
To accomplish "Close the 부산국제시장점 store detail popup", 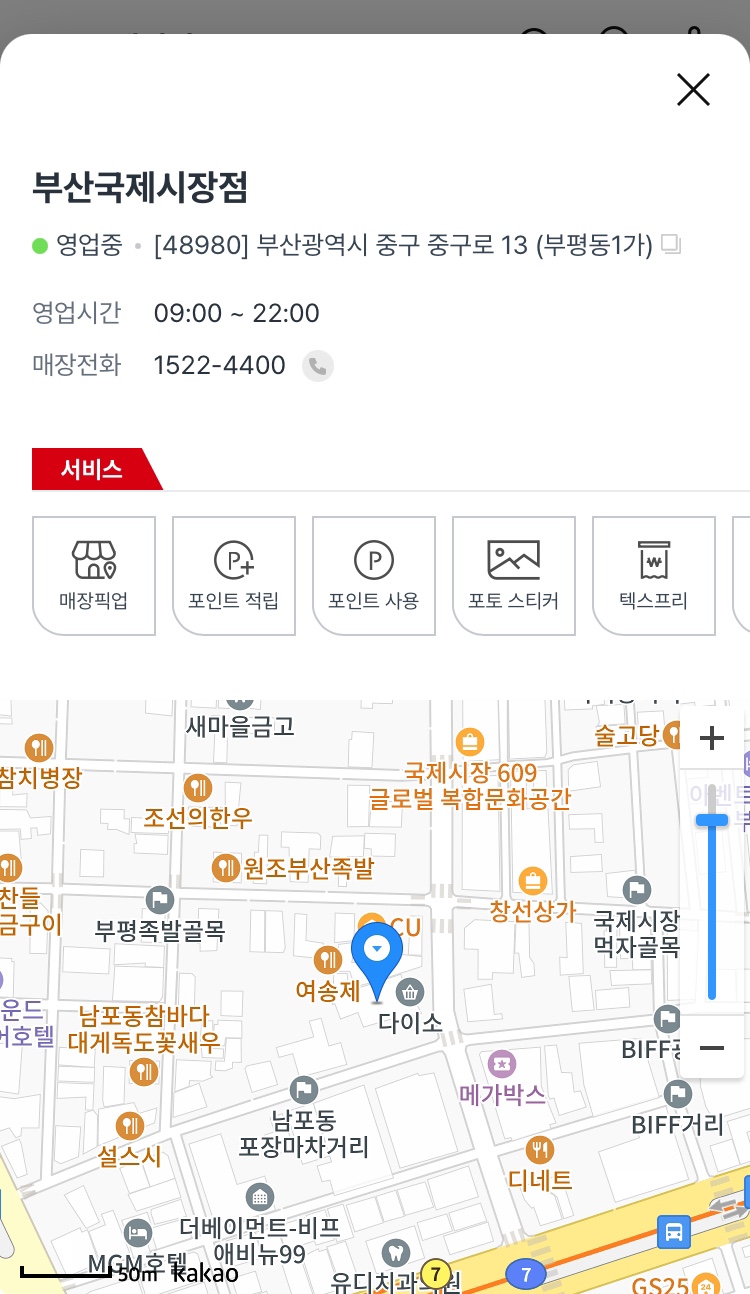I will coord(693,89).
